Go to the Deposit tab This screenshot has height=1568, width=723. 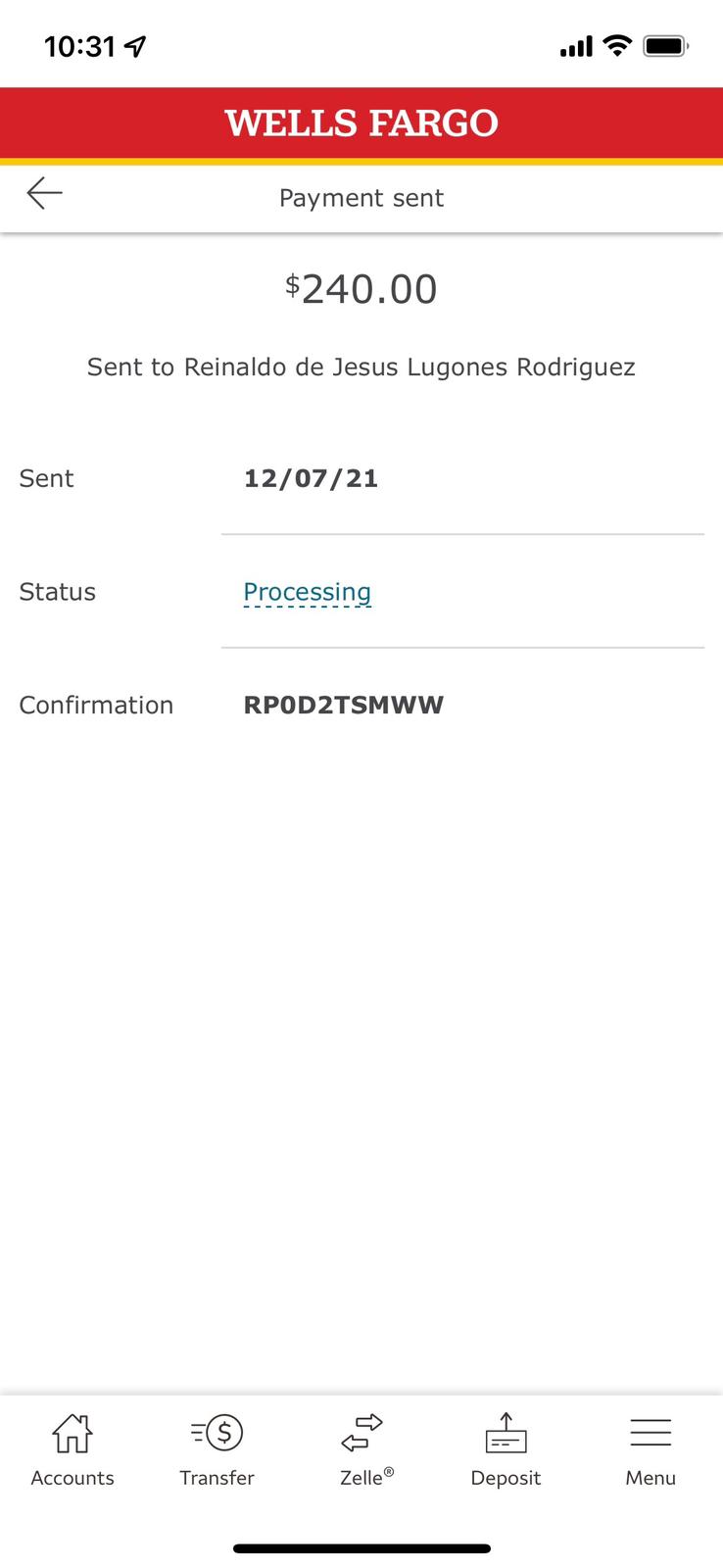506,1451
